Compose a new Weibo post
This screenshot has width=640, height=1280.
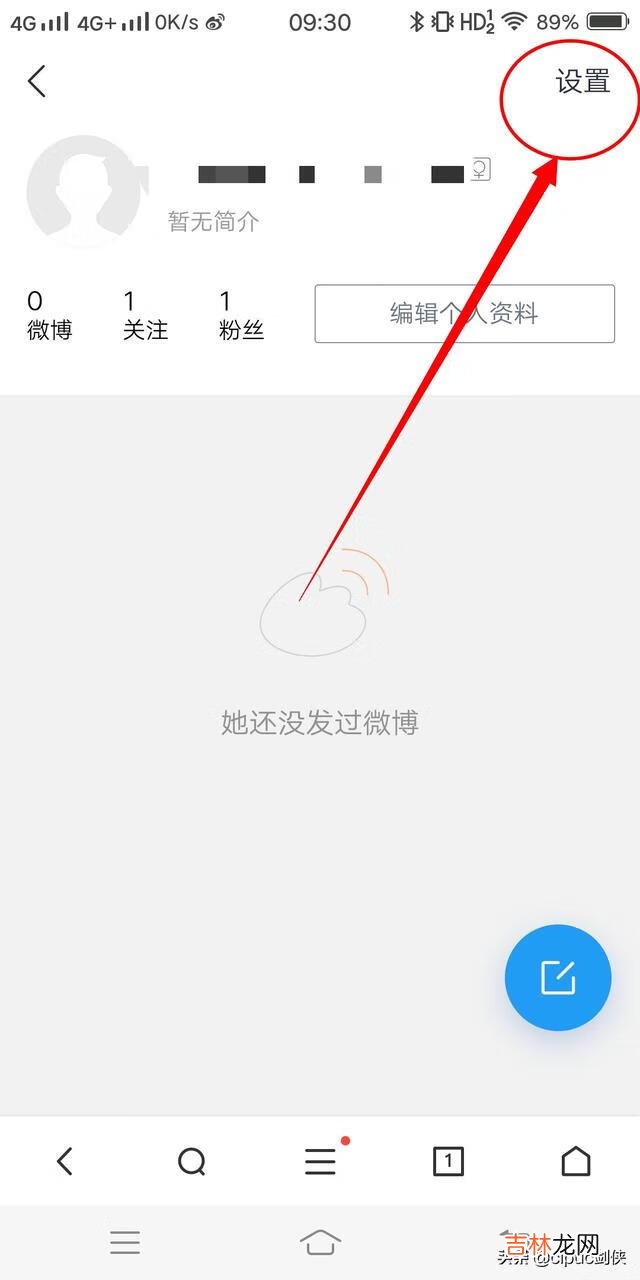point(558,977)
